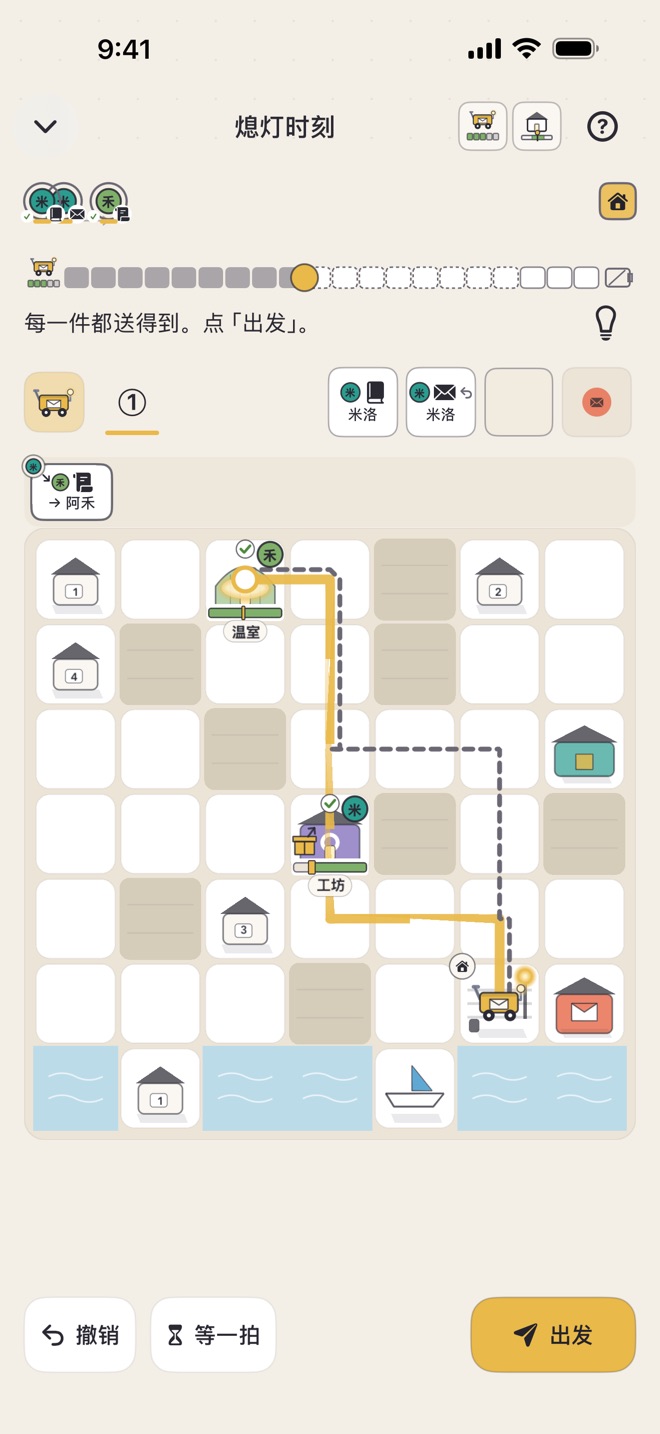Switch to route tab number 1
Image resolution: width=660 pixels, height=1434 pixels.
132,402
